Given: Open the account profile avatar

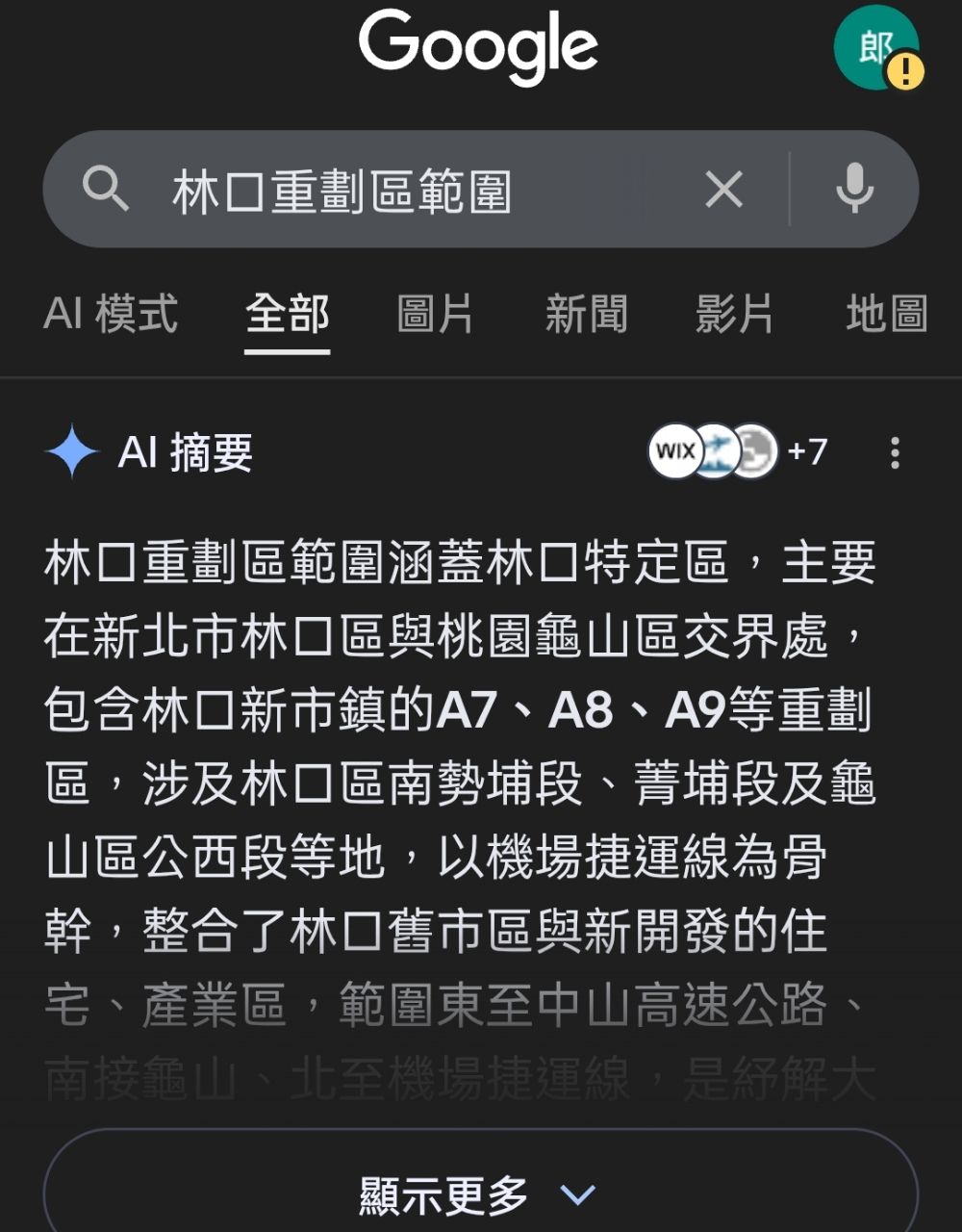Looking at the screenshot, I should (x=875, y=48).
